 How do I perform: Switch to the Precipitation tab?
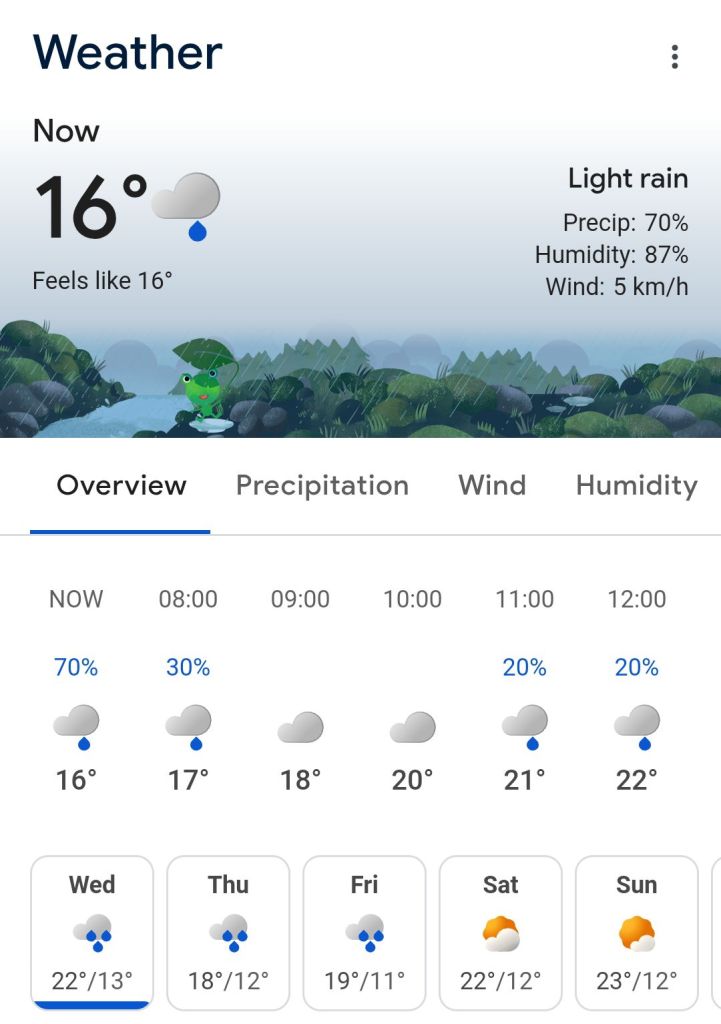(x=322, y=486)
